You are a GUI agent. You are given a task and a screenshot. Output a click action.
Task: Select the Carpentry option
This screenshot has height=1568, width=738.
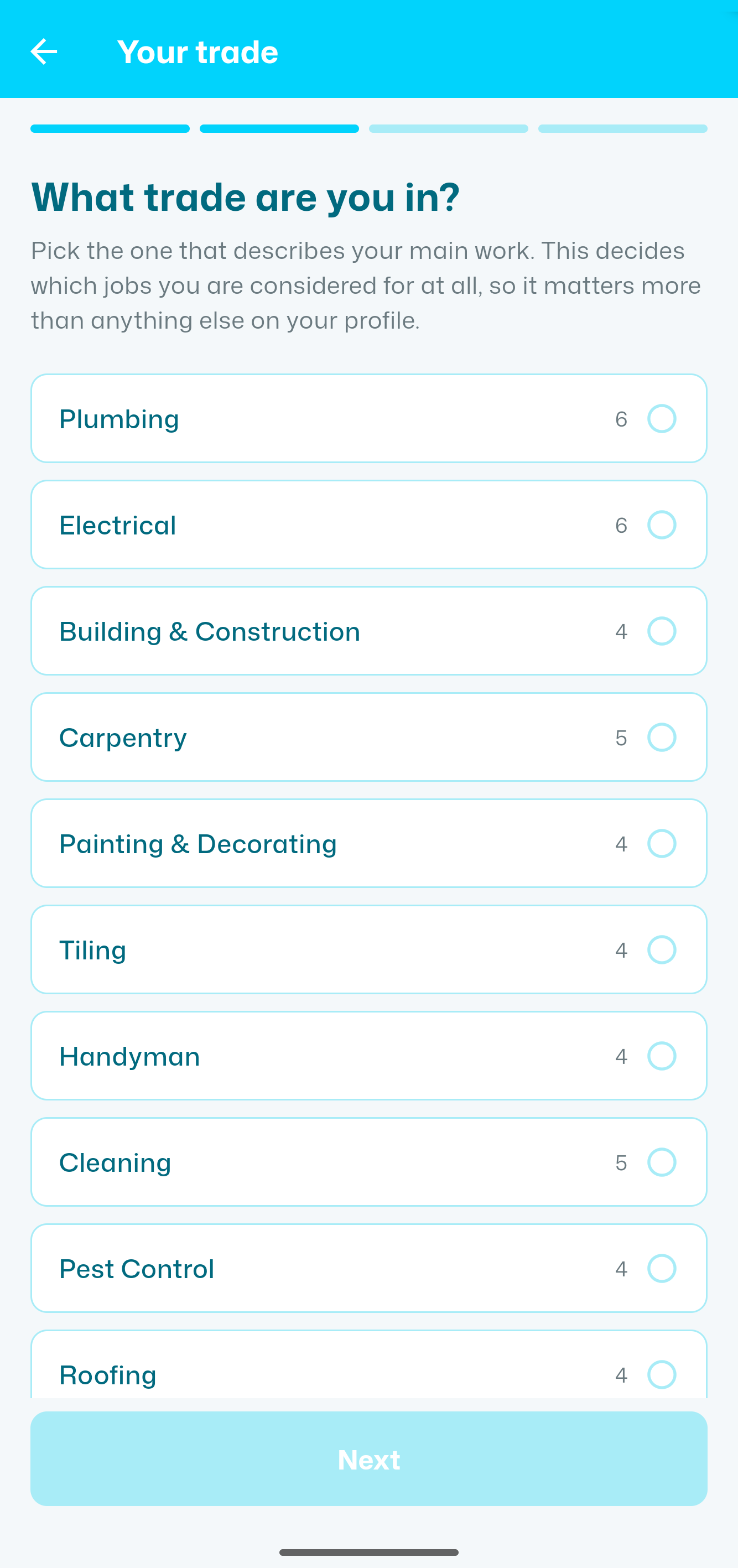pyautogui.click(x=368, y=737)
